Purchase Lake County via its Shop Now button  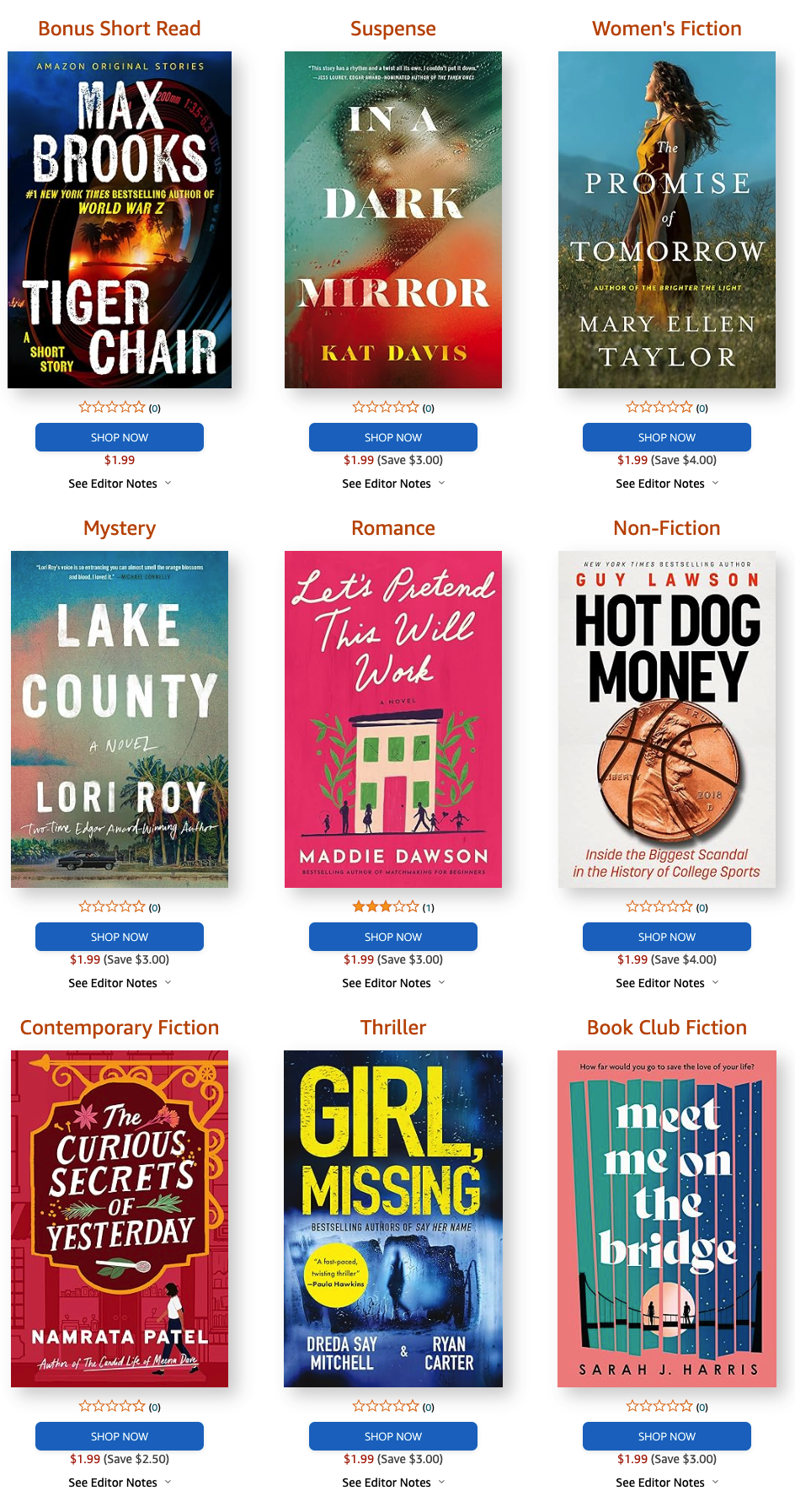tap(119, 936)
